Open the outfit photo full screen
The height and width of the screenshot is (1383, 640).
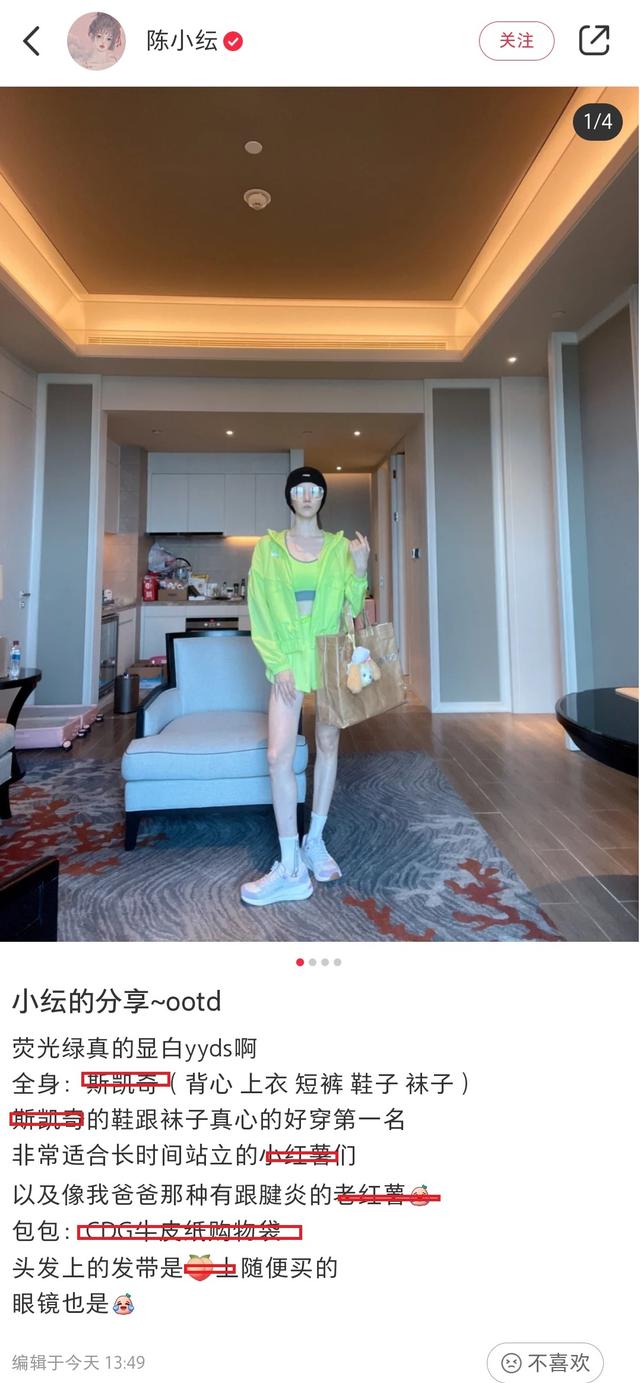click(320, 513)
